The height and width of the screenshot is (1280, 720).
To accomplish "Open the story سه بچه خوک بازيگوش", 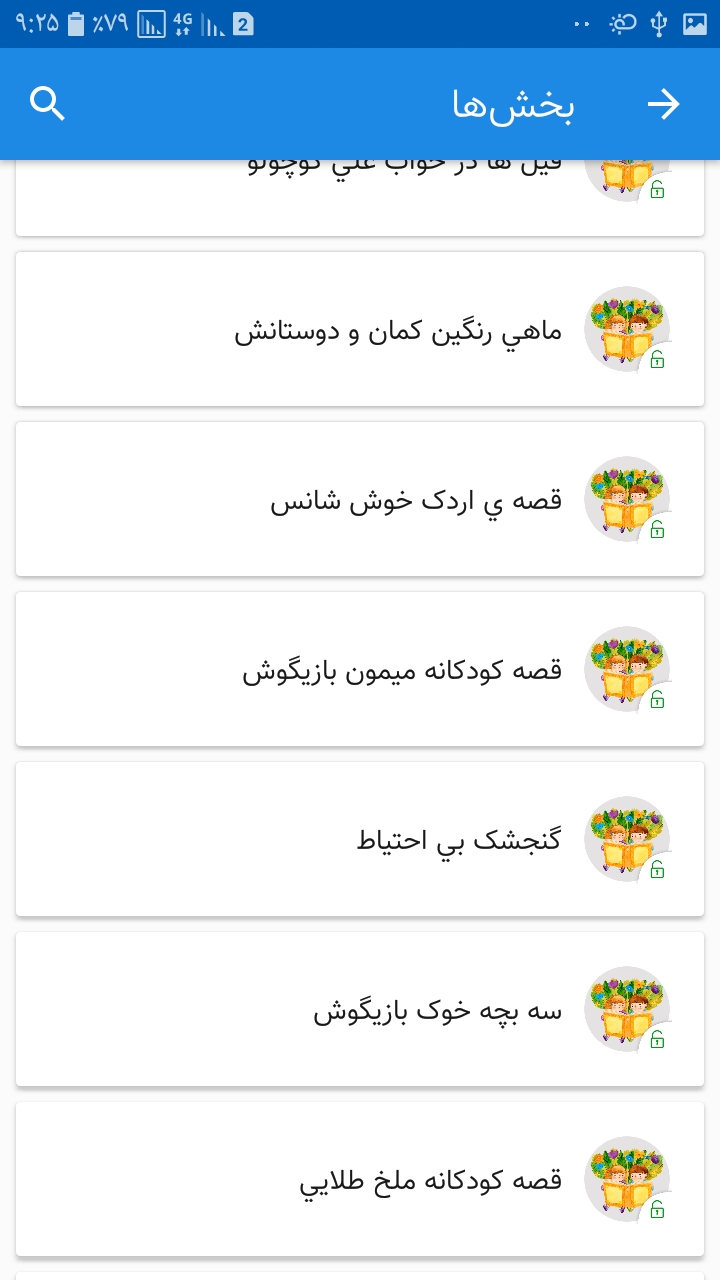I will (x=360, y=1009).
